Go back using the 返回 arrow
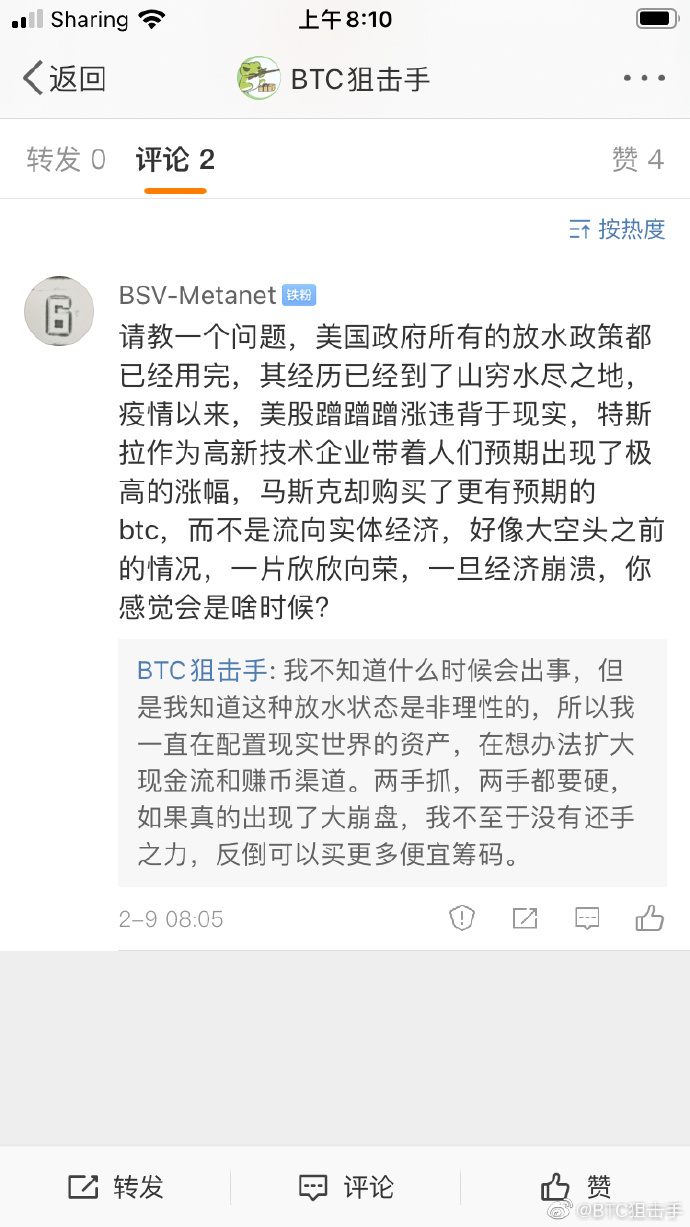Screen dimensions: 690x1227 coord(62,78)
